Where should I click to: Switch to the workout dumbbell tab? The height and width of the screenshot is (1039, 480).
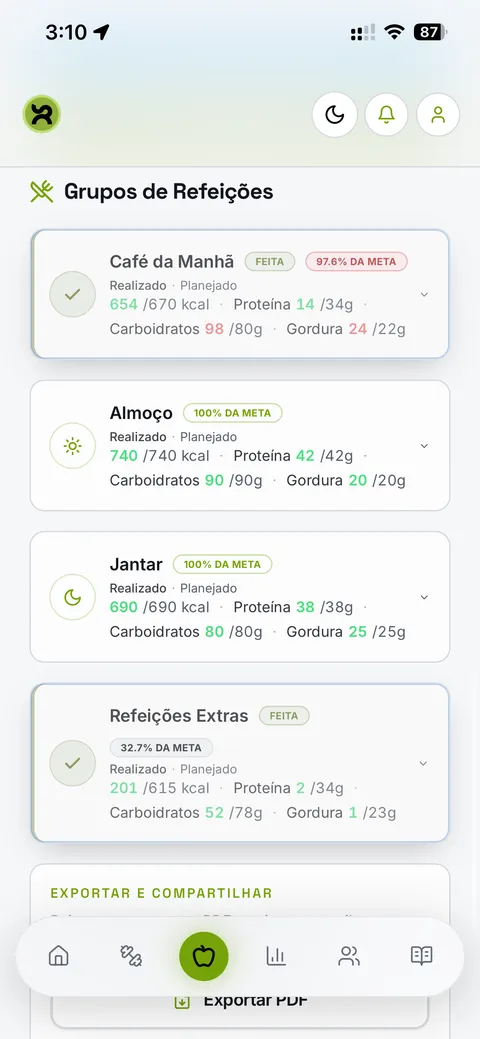131,956
